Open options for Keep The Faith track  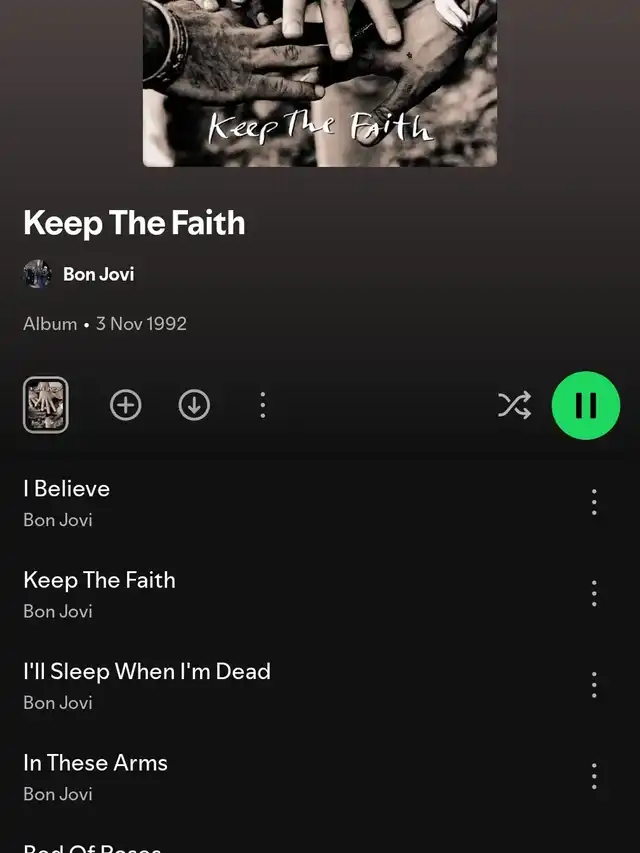[x=594, y=594]
